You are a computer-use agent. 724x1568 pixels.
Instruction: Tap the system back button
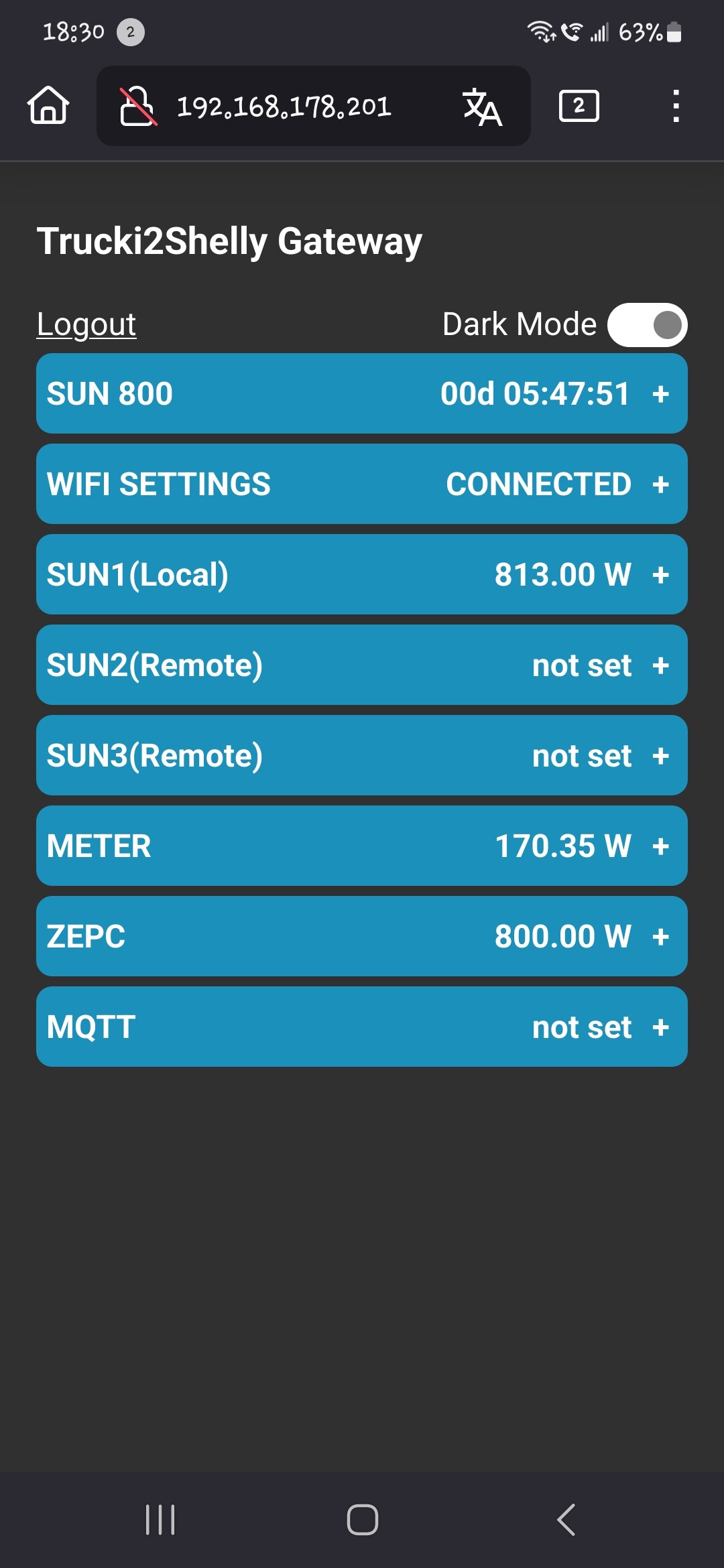point(566,1519)
